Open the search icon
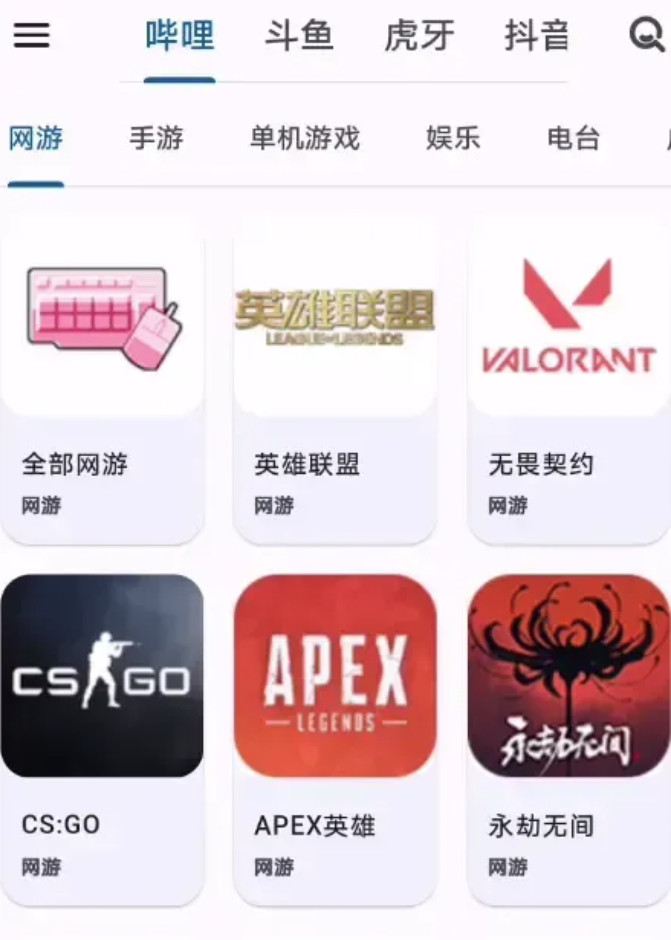Viewport: 671px width, 940px height. pos(647,37)
